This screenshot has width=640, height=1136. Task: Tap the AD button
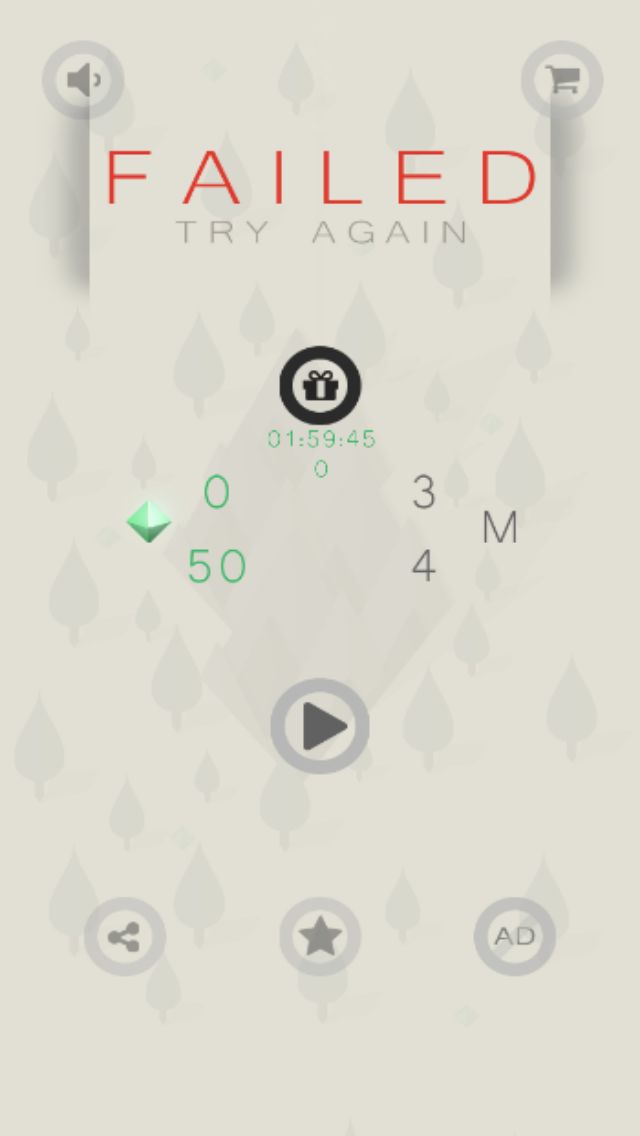click(514, 937)
